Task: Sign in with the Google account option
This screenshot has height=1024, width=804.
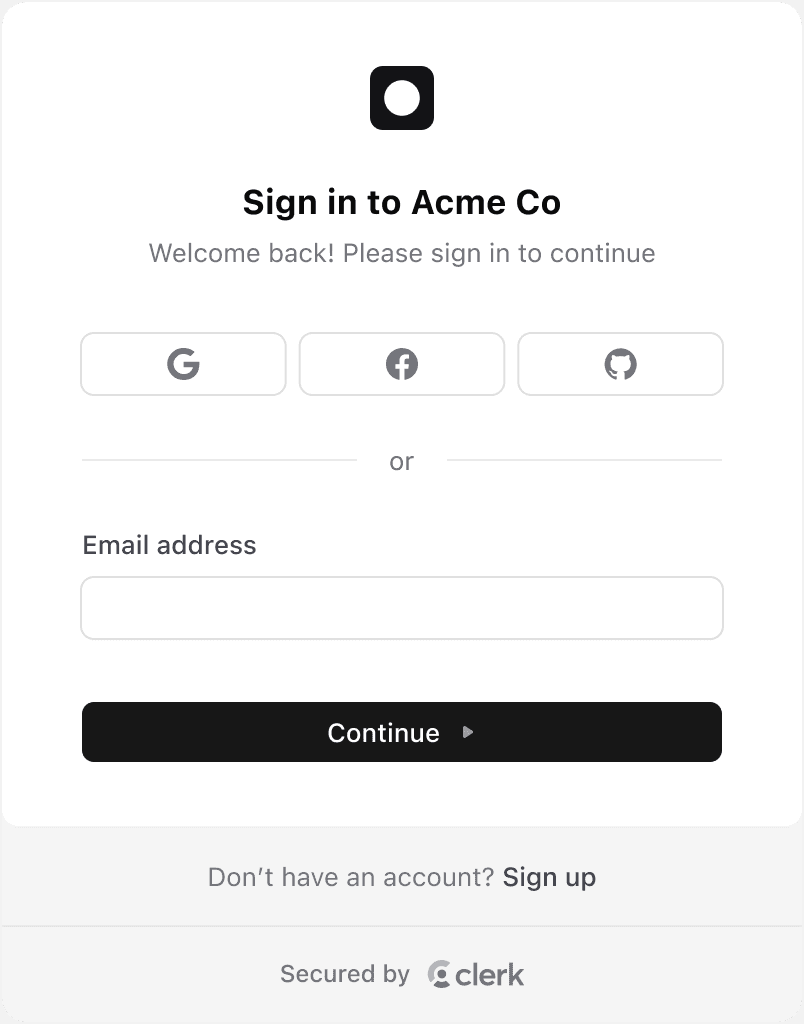Action: coord(183,364)
